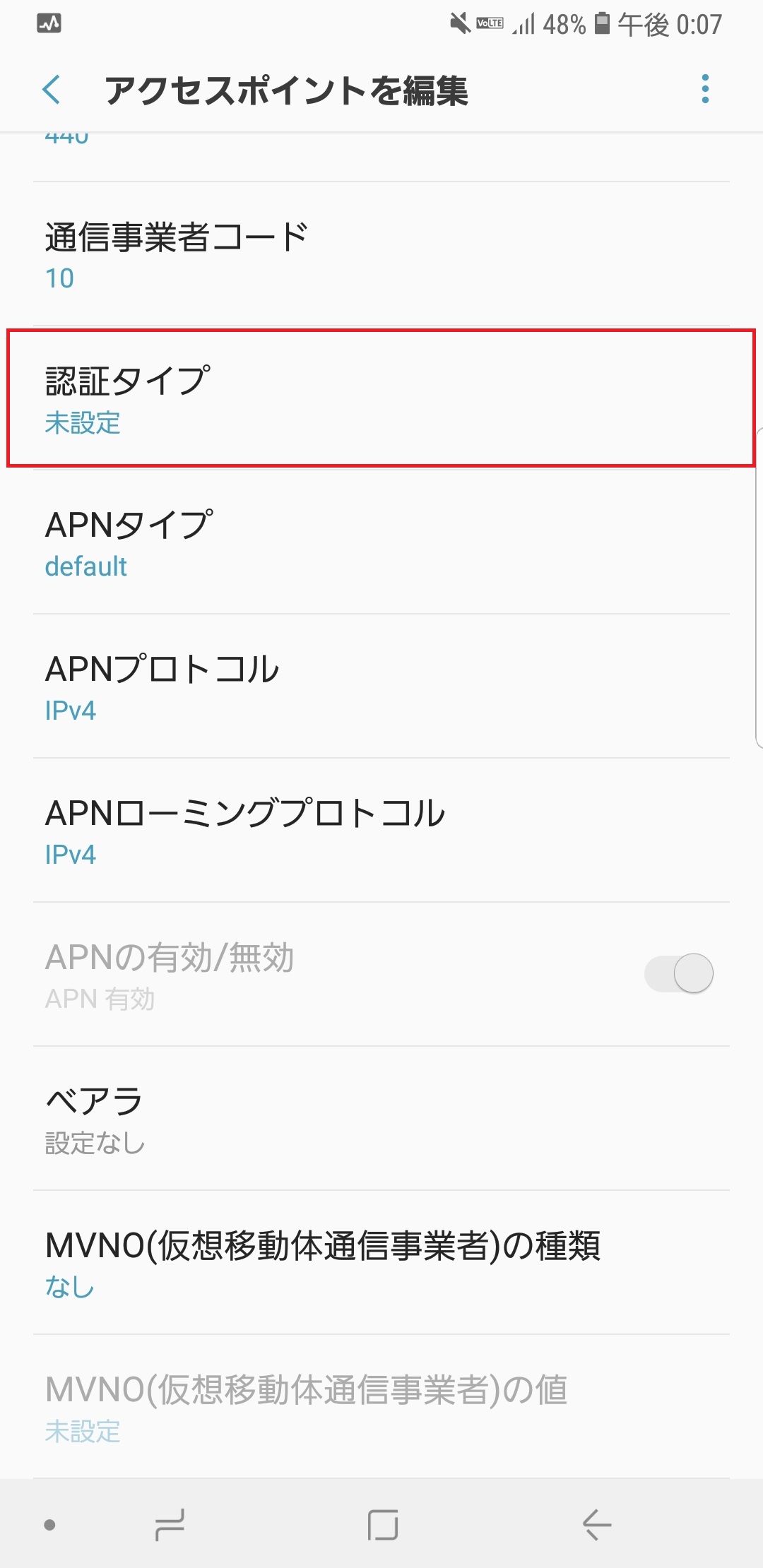
Task: Open the APNローミングプロトコル selector
Action: tap(381, 832)
